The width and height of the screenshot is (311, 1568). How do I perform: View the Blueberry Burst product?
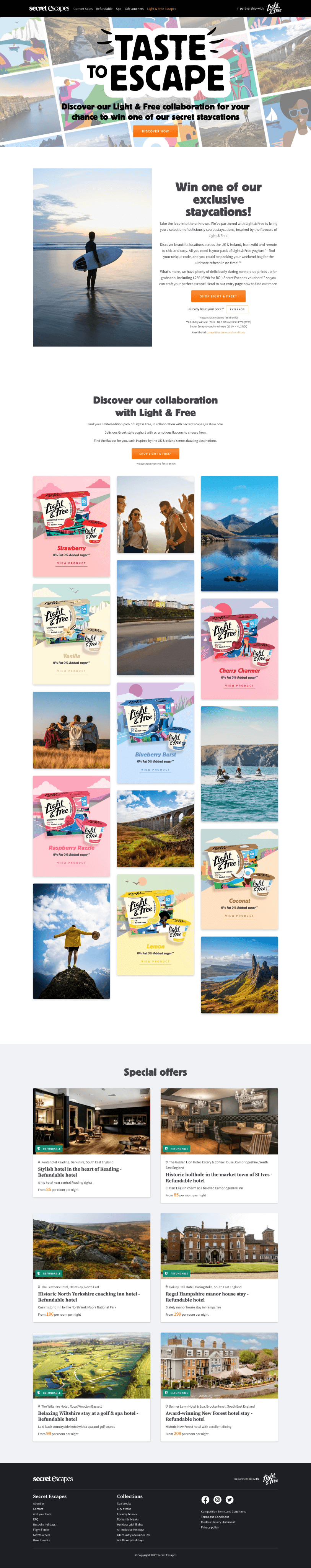click(155, 770)
